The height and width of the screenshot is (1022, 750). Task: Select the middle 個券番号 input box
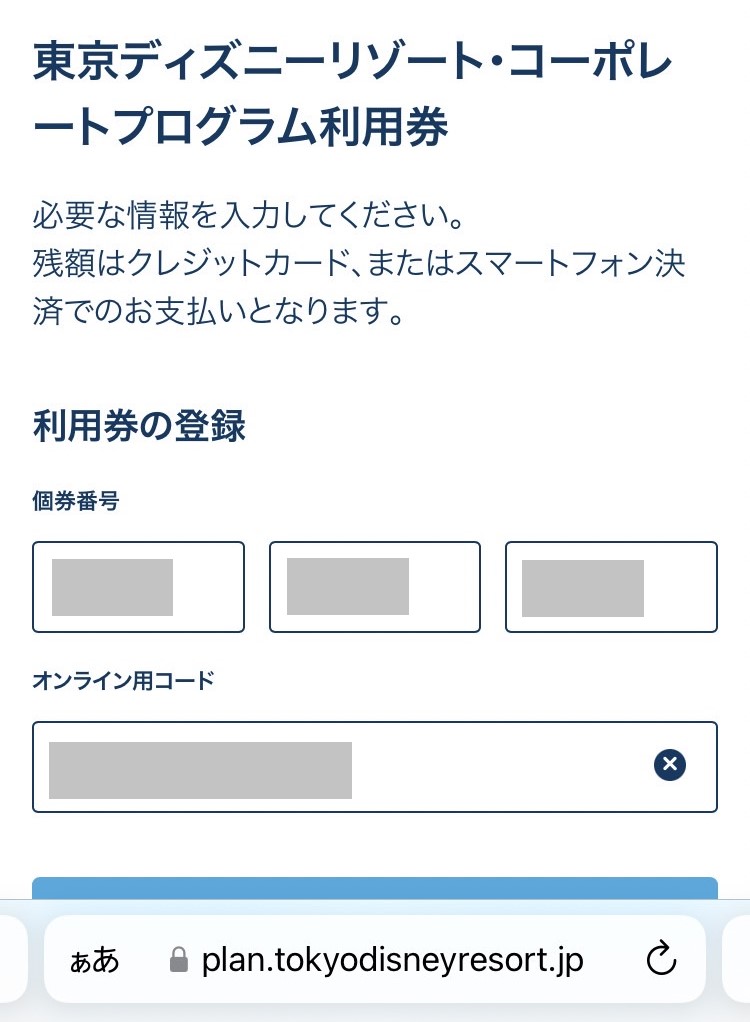click(x=375, y=587)
